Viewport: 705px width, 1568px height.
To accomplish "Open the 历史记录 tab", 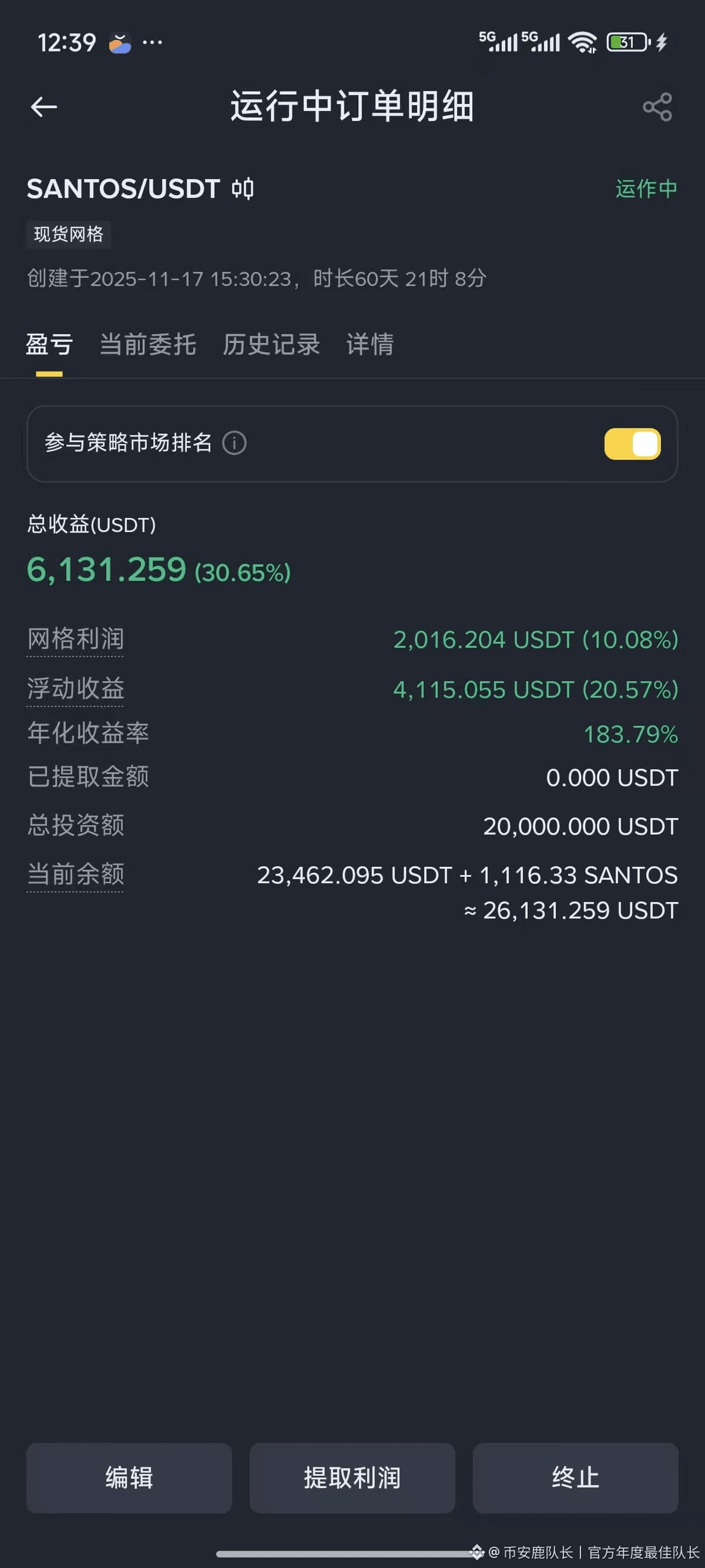I will [x=272, y=345].
